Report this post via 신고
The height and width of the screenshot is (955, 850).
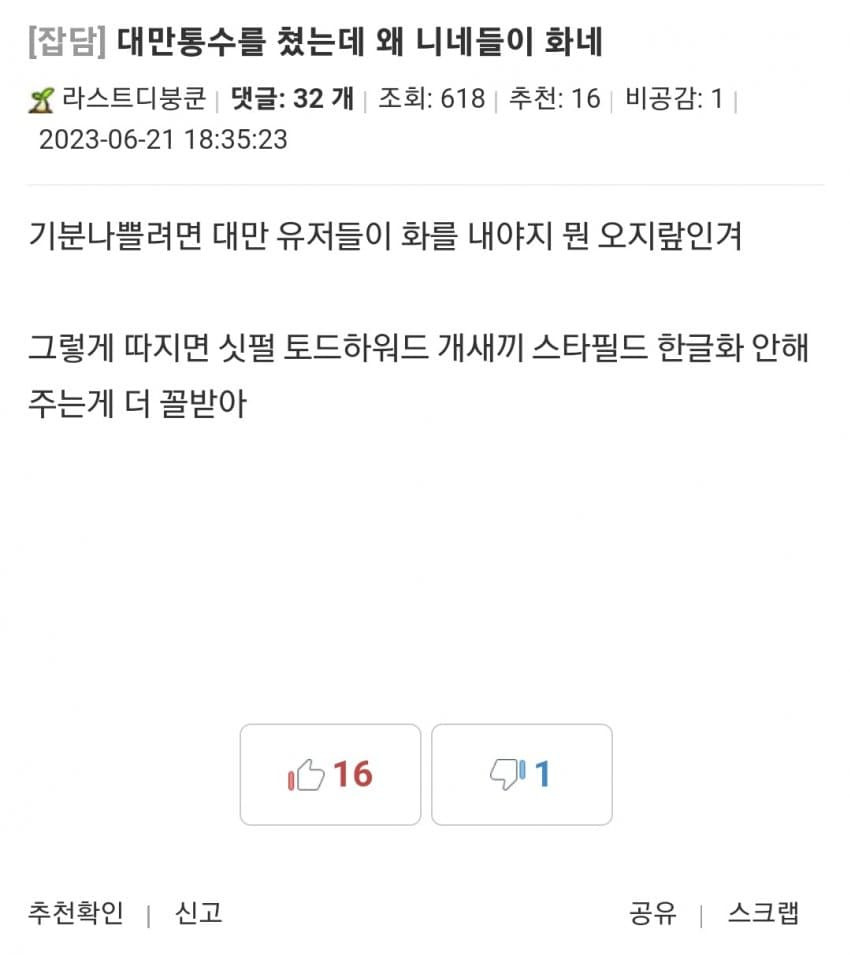tap(198, 912)
